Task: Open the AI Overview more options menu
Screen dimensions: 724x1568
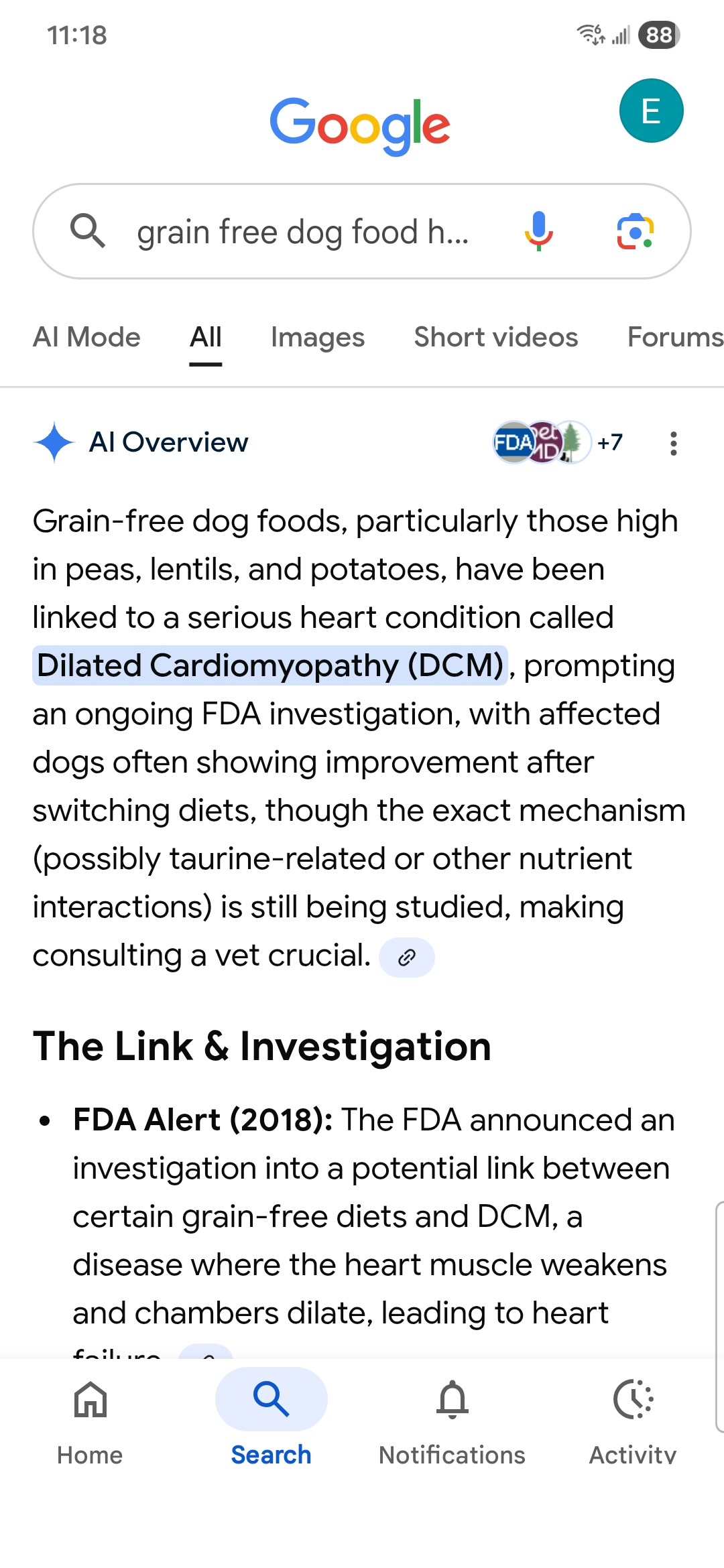Action: point(674,443)
